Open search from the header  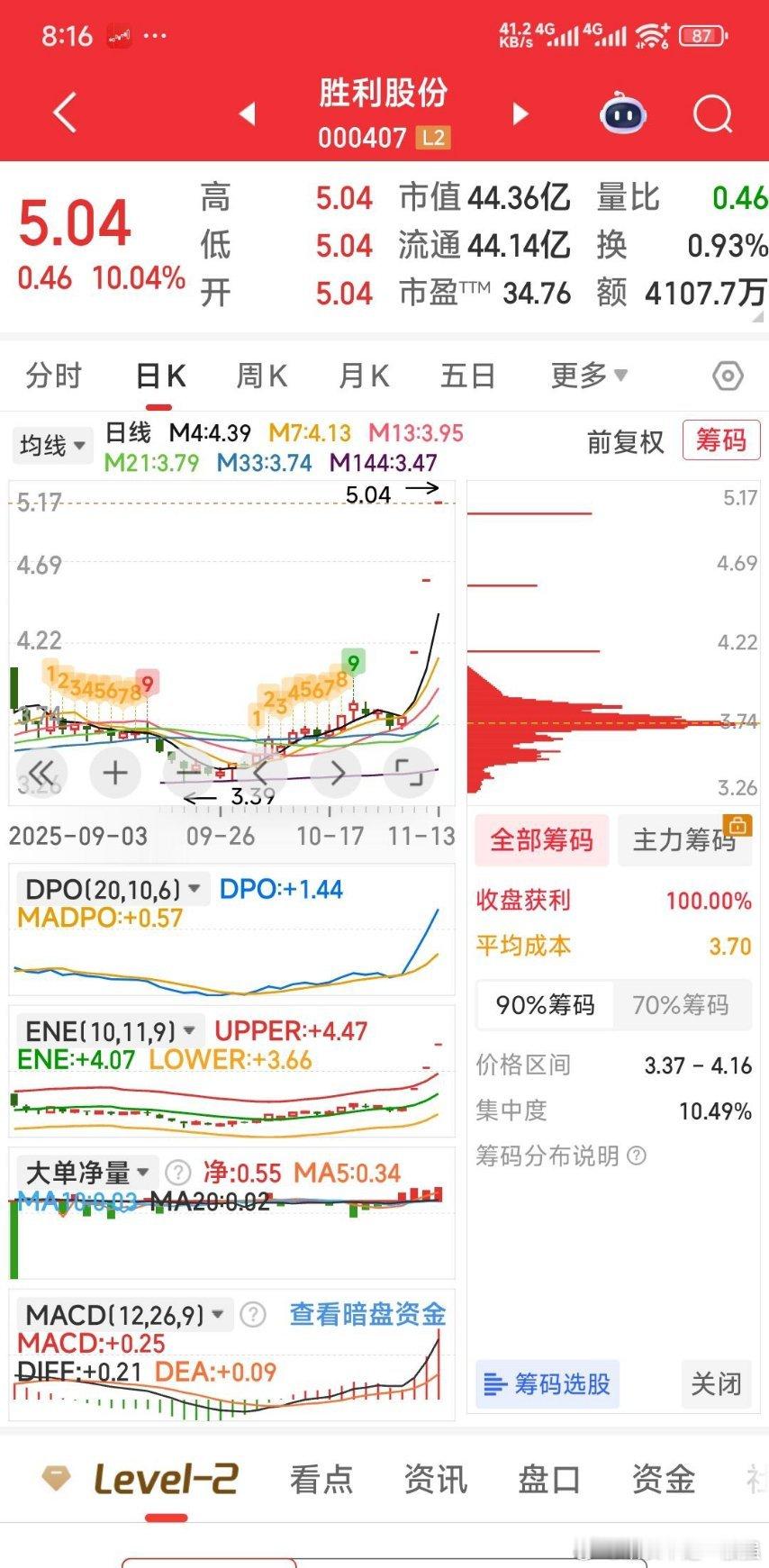coord(712,114)
